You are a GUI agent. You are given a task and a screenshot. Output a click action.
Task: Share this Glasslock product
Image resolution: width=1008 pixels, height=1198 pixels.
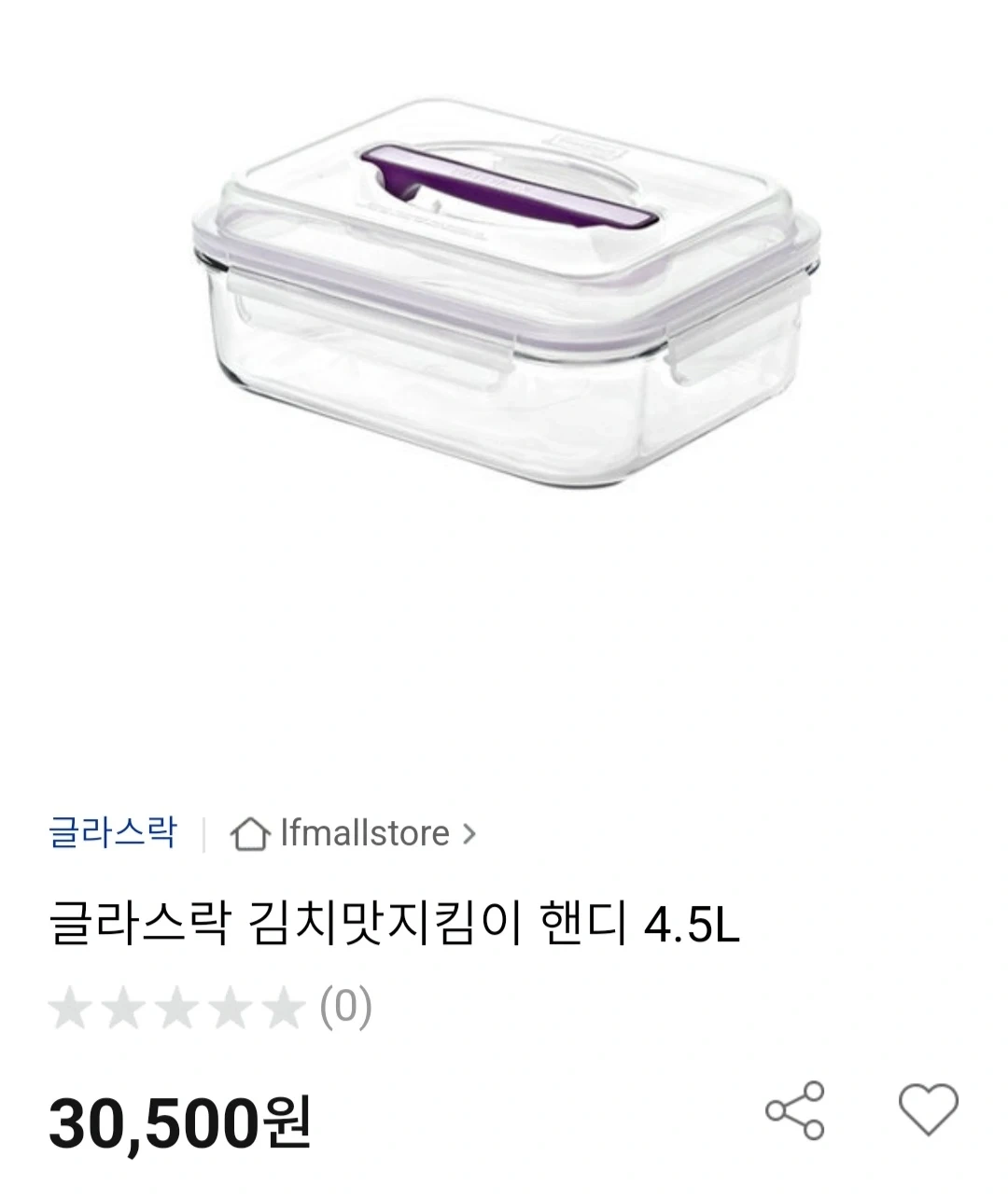795,1110
